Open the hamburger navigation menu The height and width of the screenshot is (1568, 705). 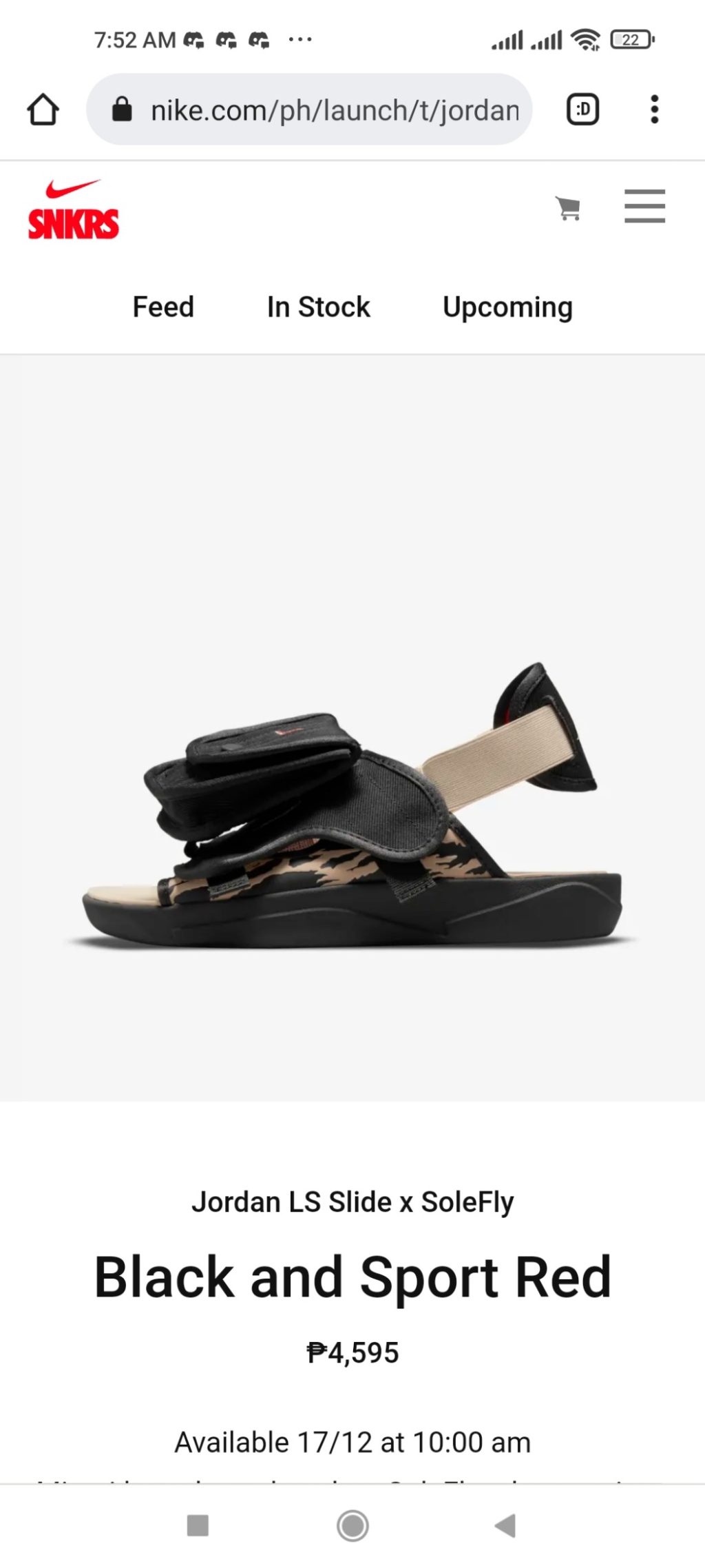click(644, 206)
